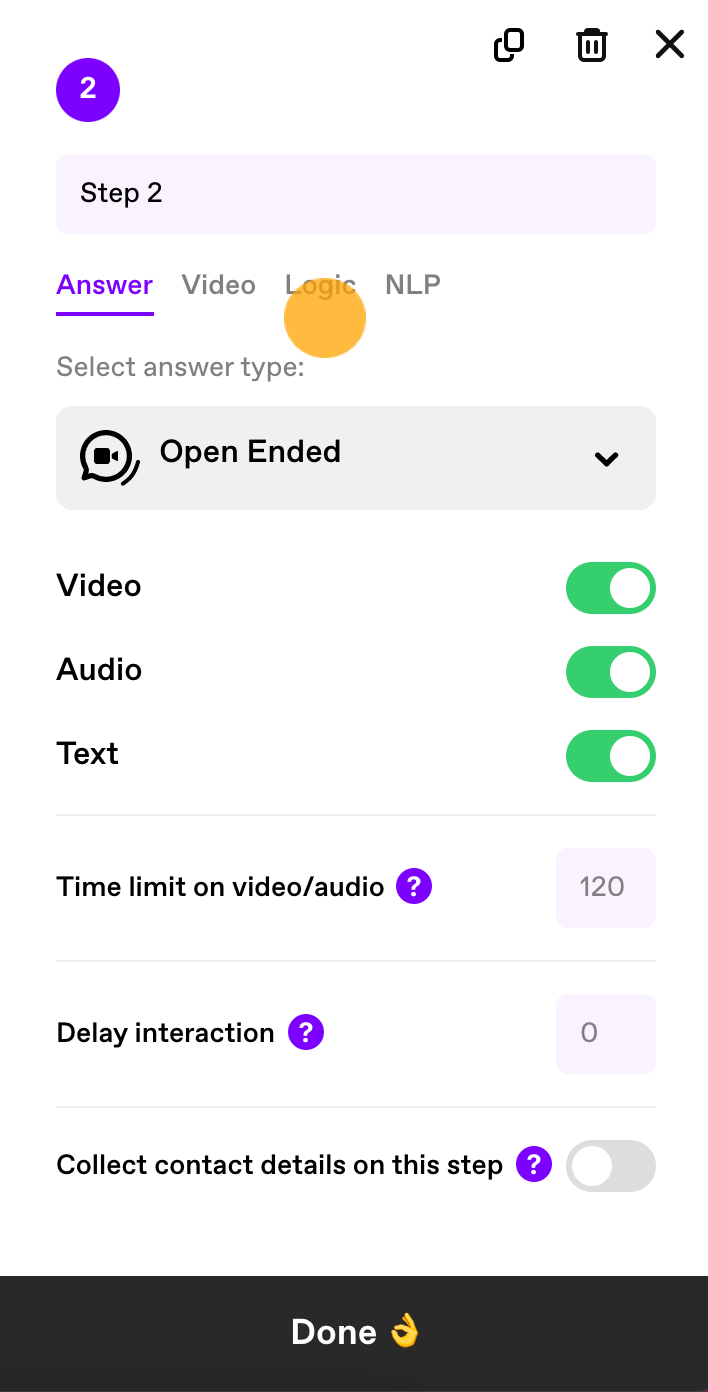Delete this step using the trash icon
Image resolution: width=708 pixels, height=1392 pixels.
[592, 46]
